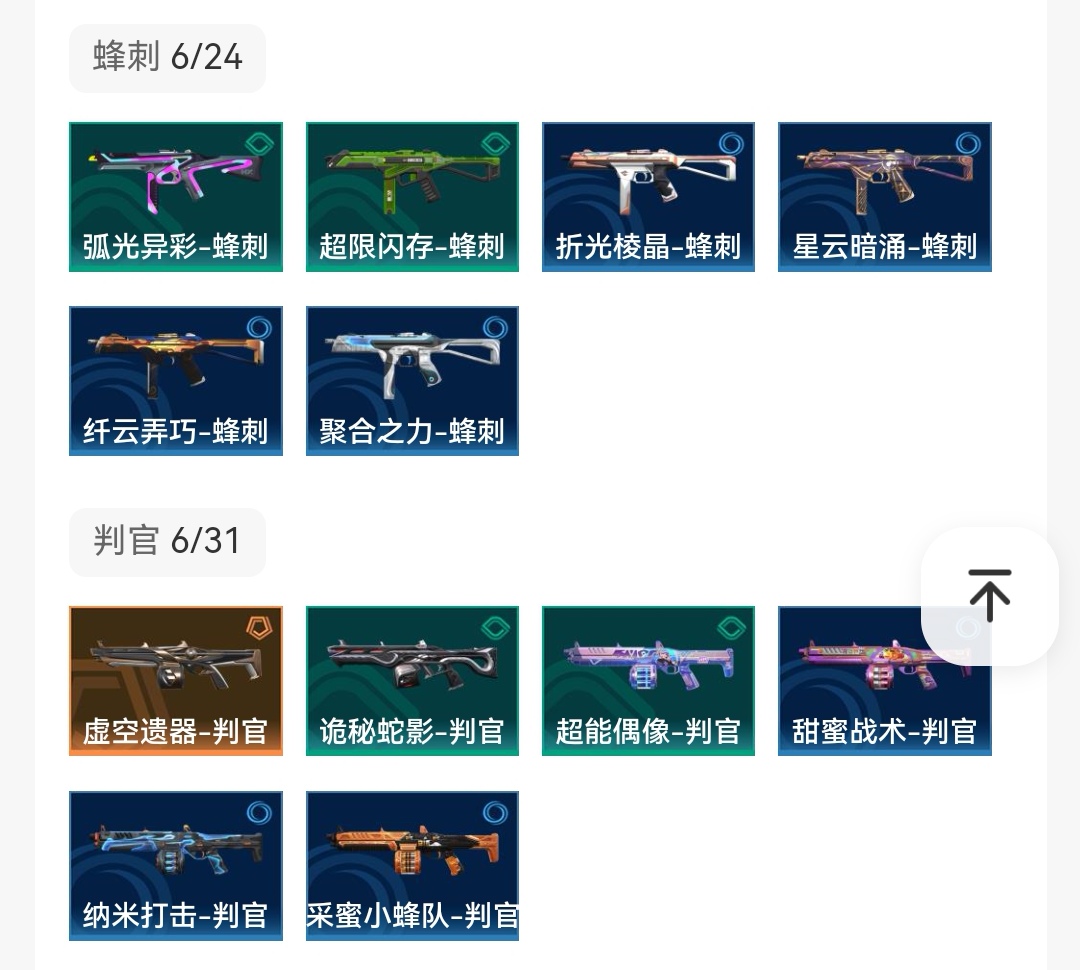Tap the scroll-to-top arrow button
Viewport: 1080px width, 970px height.
pyautogui.click(x=989, y=596)
